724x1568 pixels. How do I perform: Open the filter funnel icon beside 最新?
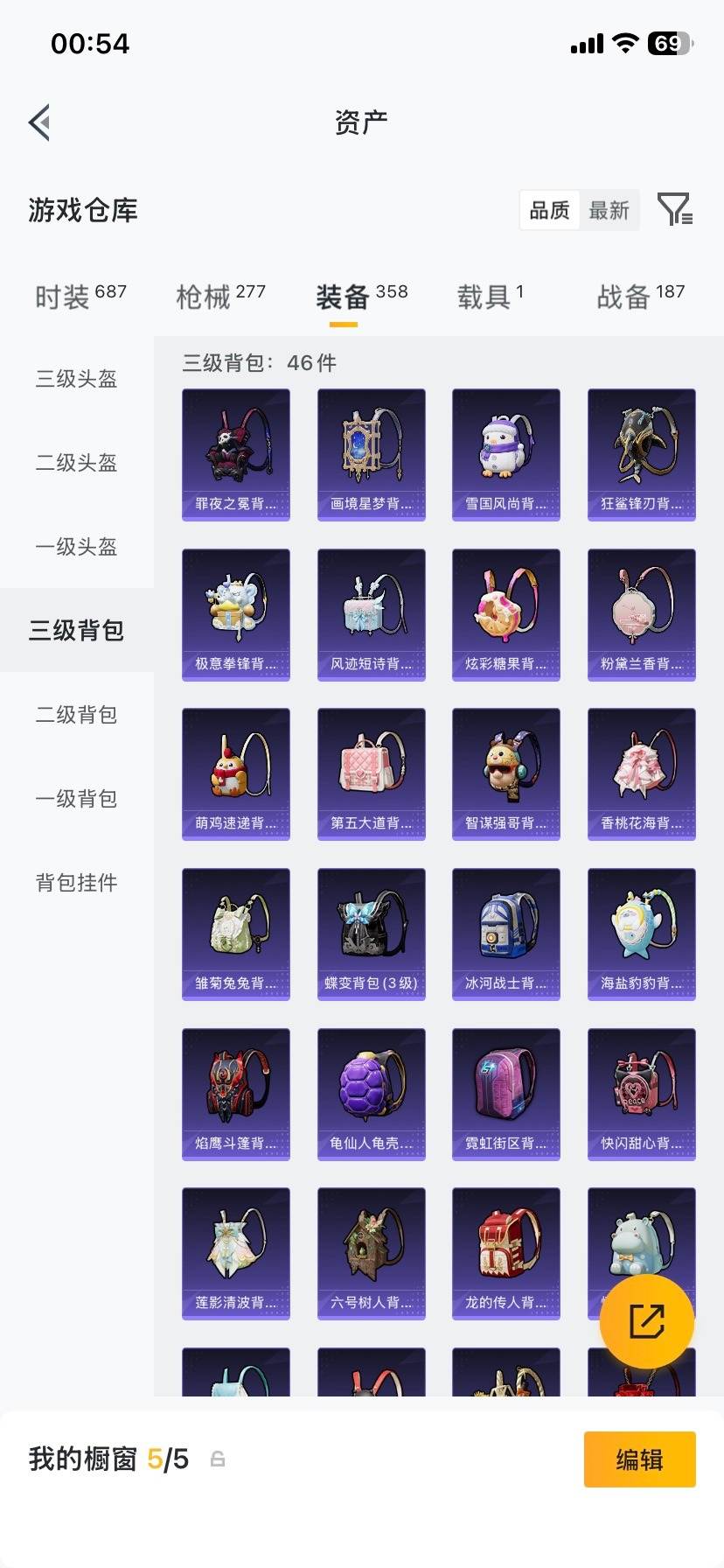click(674, 210)
